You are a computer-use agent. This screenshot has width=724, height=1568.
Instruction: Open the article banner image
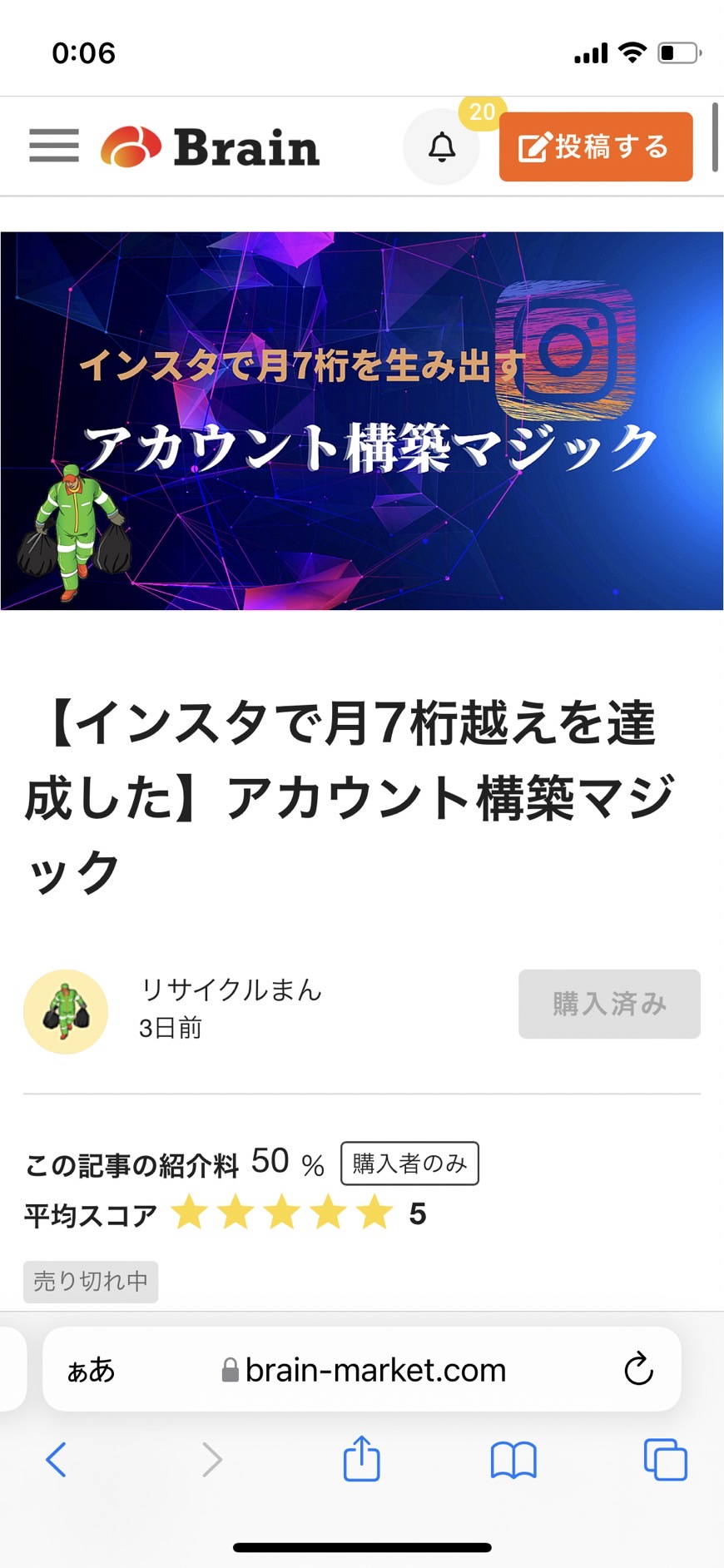(x=362, y=421)
